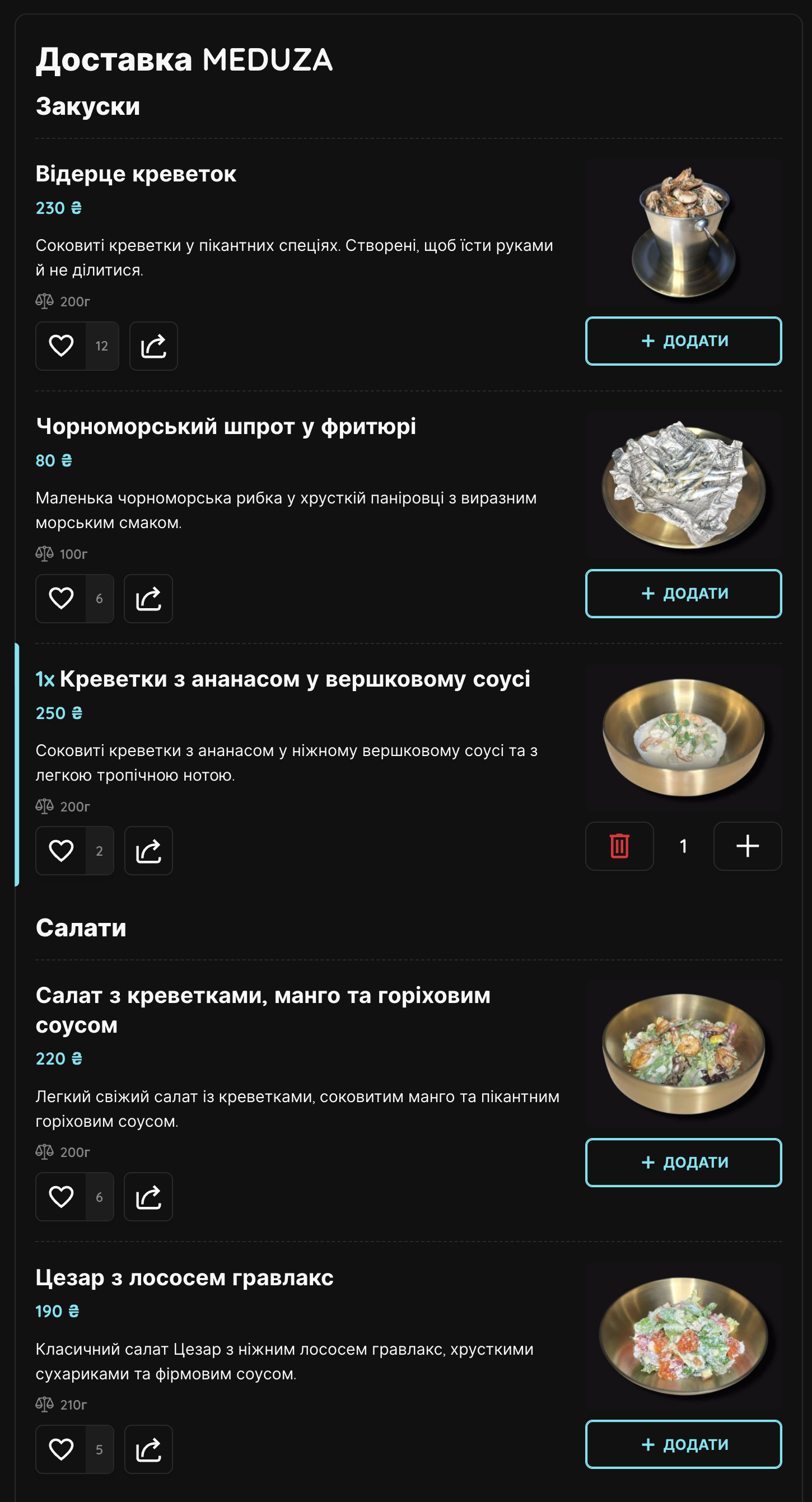
Task: Increase quantity of Креветки з ананасом
Action: 747,846
